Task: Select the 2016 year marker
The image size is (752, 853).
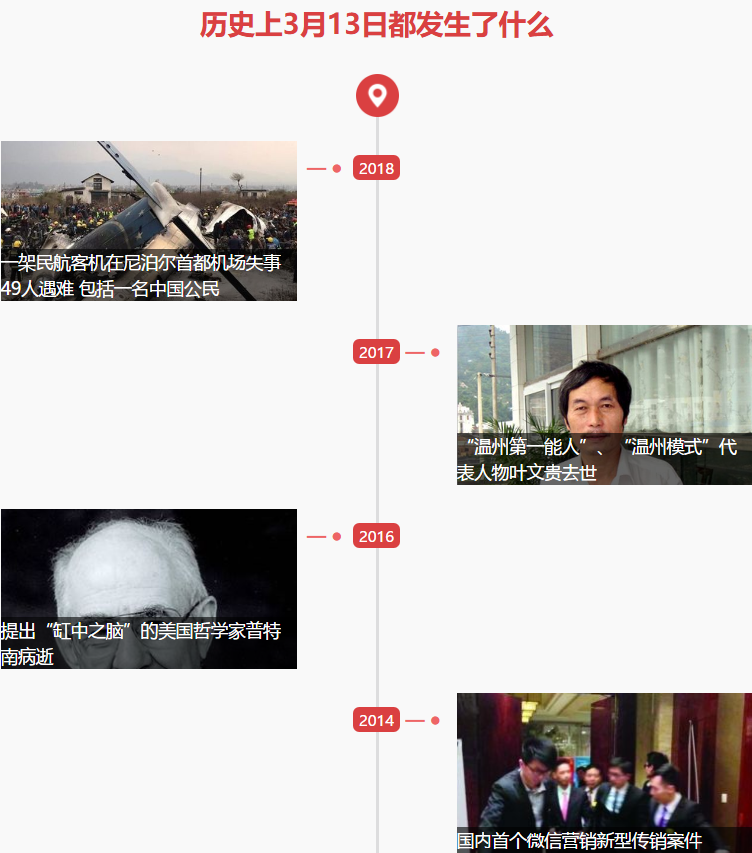Action: click(x=376, y=536)
